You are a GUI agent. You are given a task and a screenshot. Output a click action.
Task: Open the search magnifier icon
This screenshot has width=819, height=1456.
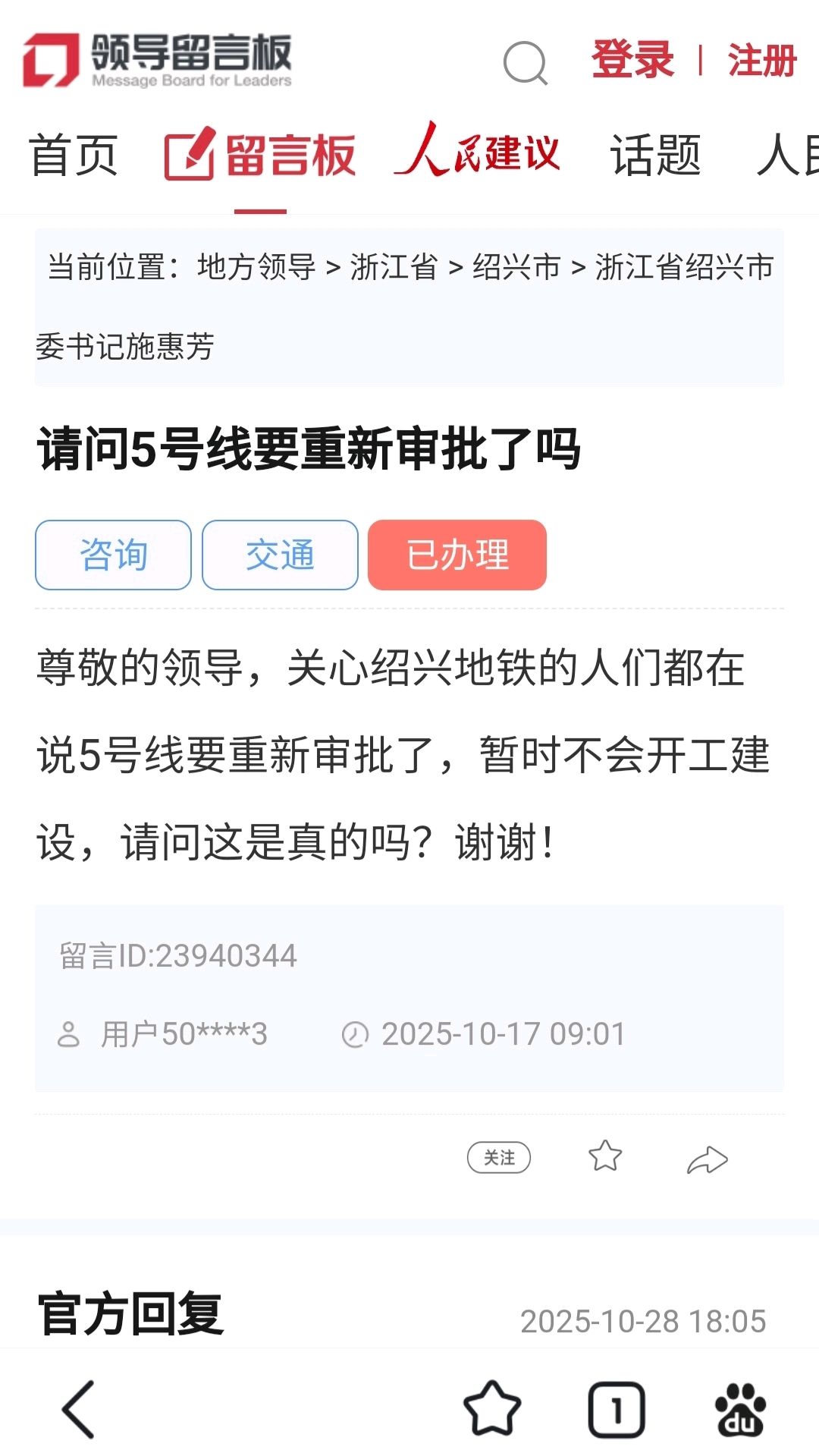(525, 62)
